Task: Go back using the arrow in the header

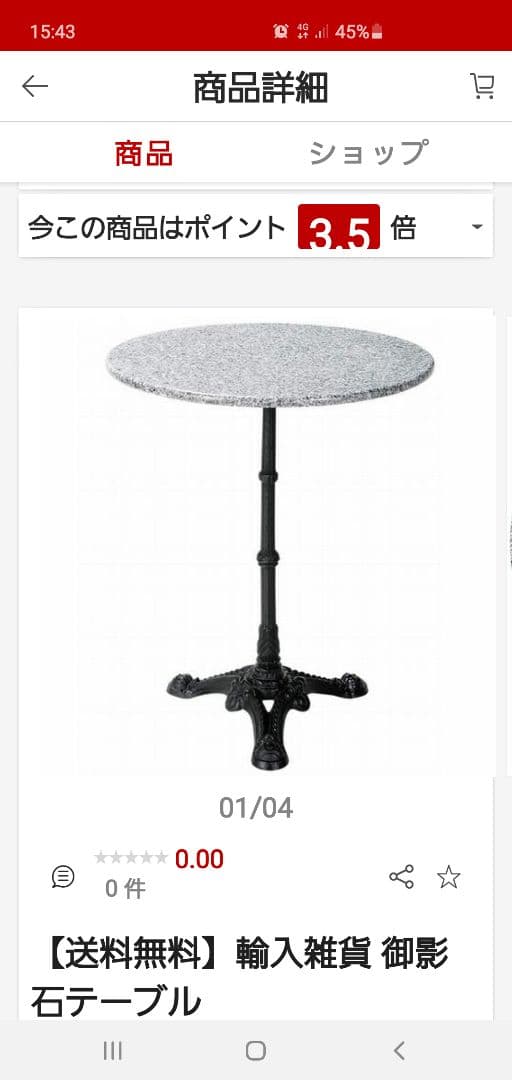Action: point(34,87)
